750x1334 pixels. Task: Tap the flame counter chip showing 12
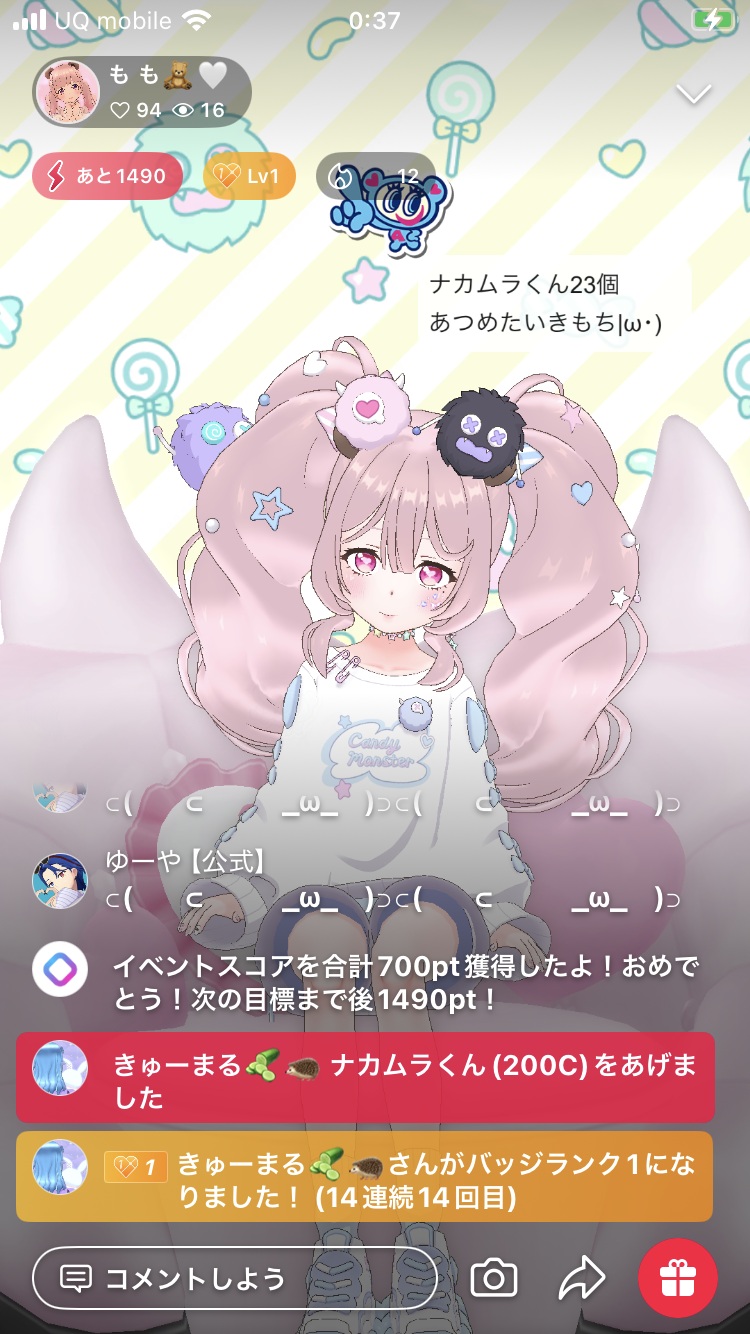376,176
